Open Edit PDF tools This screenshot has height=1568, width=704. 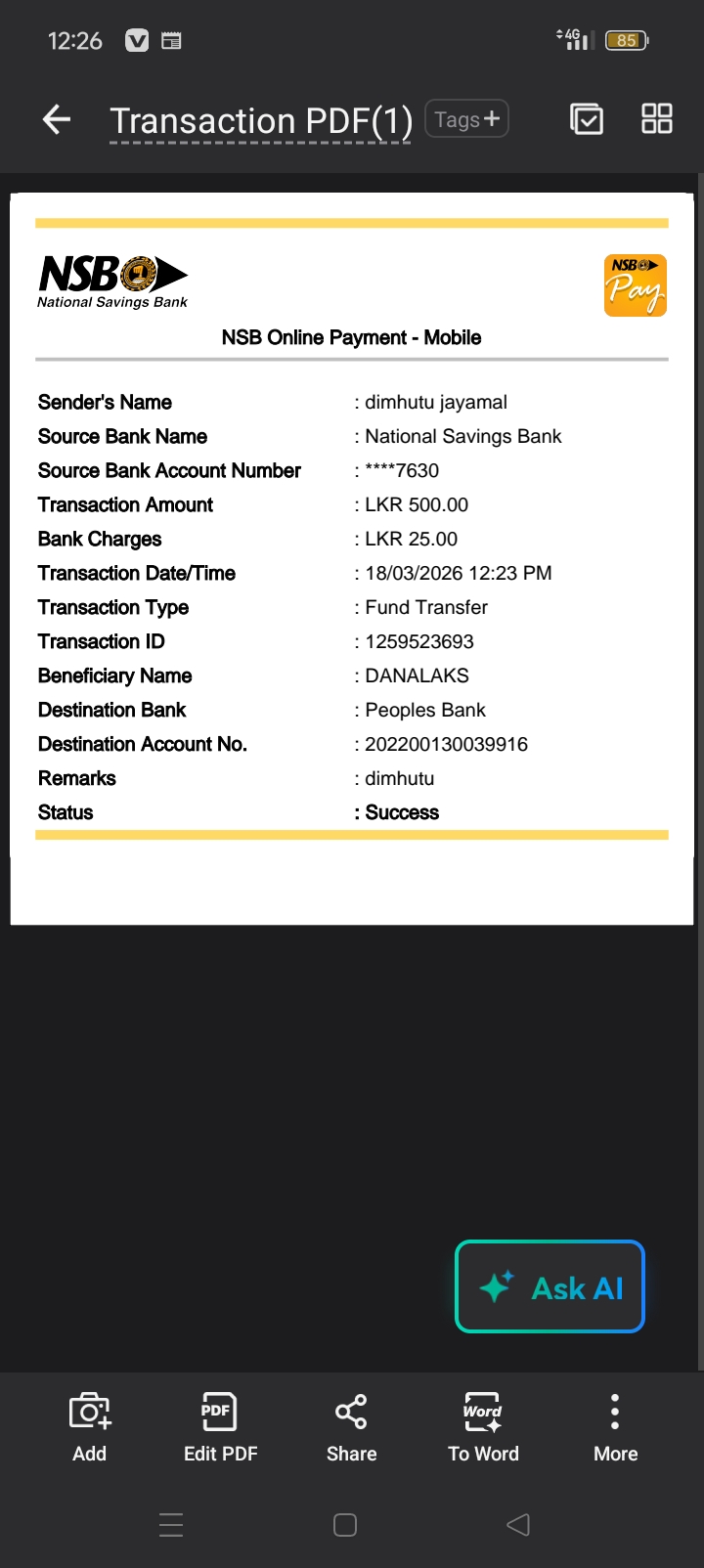pyautogui.click(x=220, y=1427)
